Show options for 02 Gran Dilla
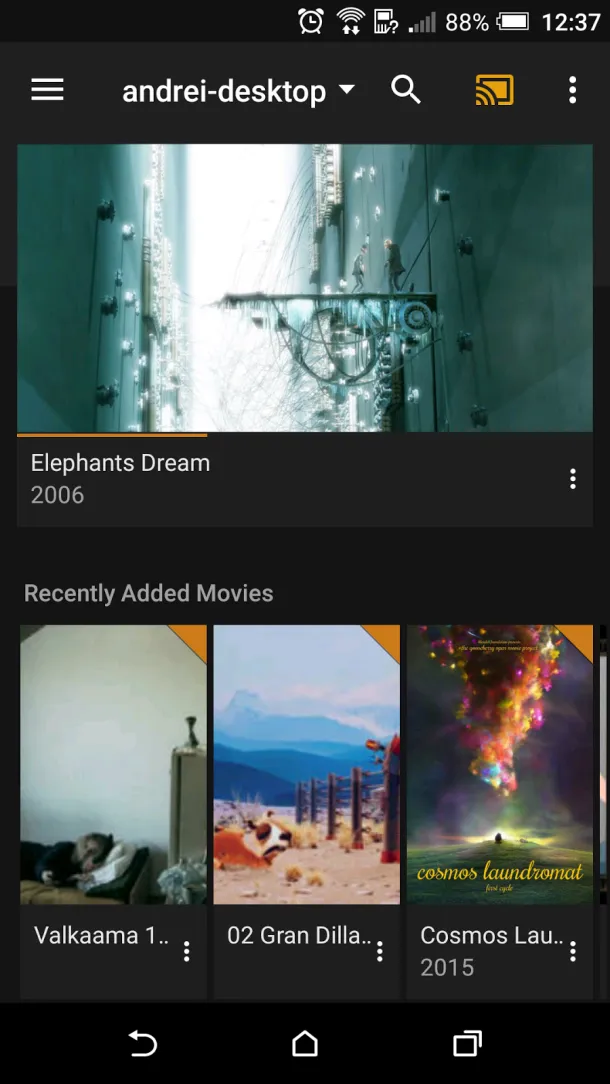Image resolution: width=610 pixels, height=1084 pixels. click(x=380, y=950)
